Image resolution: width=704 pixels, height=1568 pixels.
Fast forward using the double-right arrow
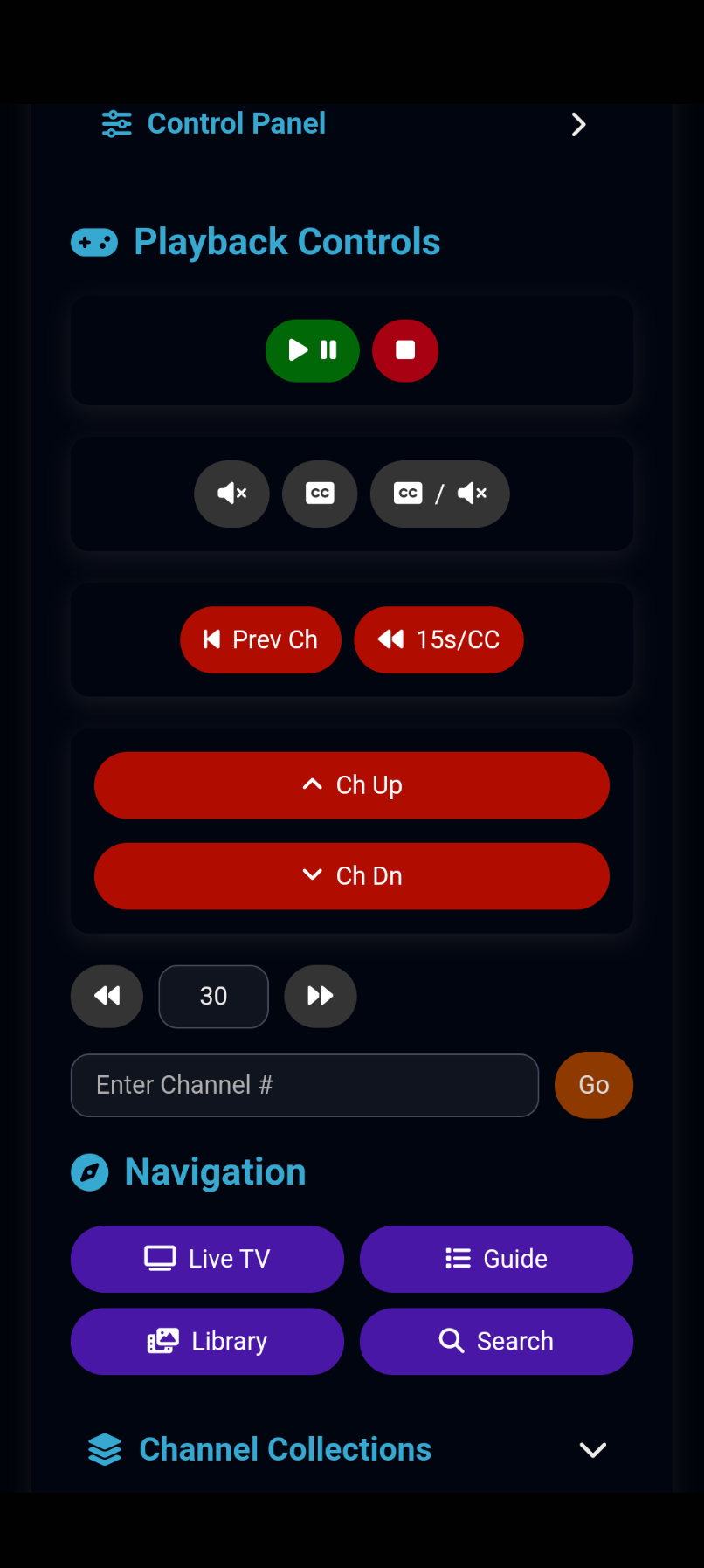(321, 996)
